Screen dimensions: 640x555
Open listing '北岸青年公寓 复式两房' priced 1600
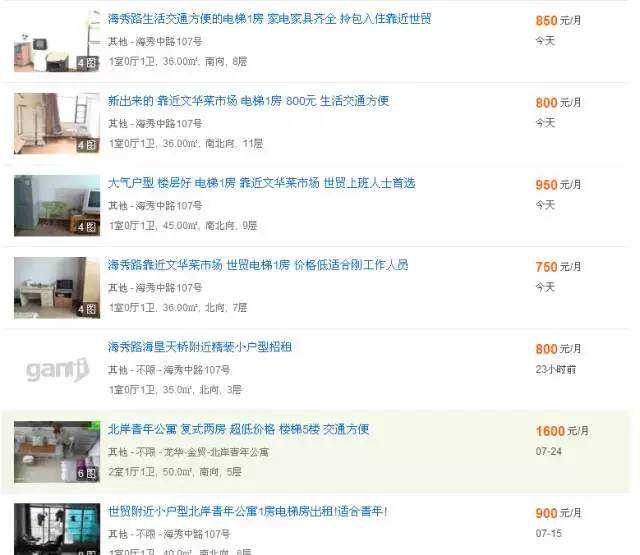pos(238,429)
